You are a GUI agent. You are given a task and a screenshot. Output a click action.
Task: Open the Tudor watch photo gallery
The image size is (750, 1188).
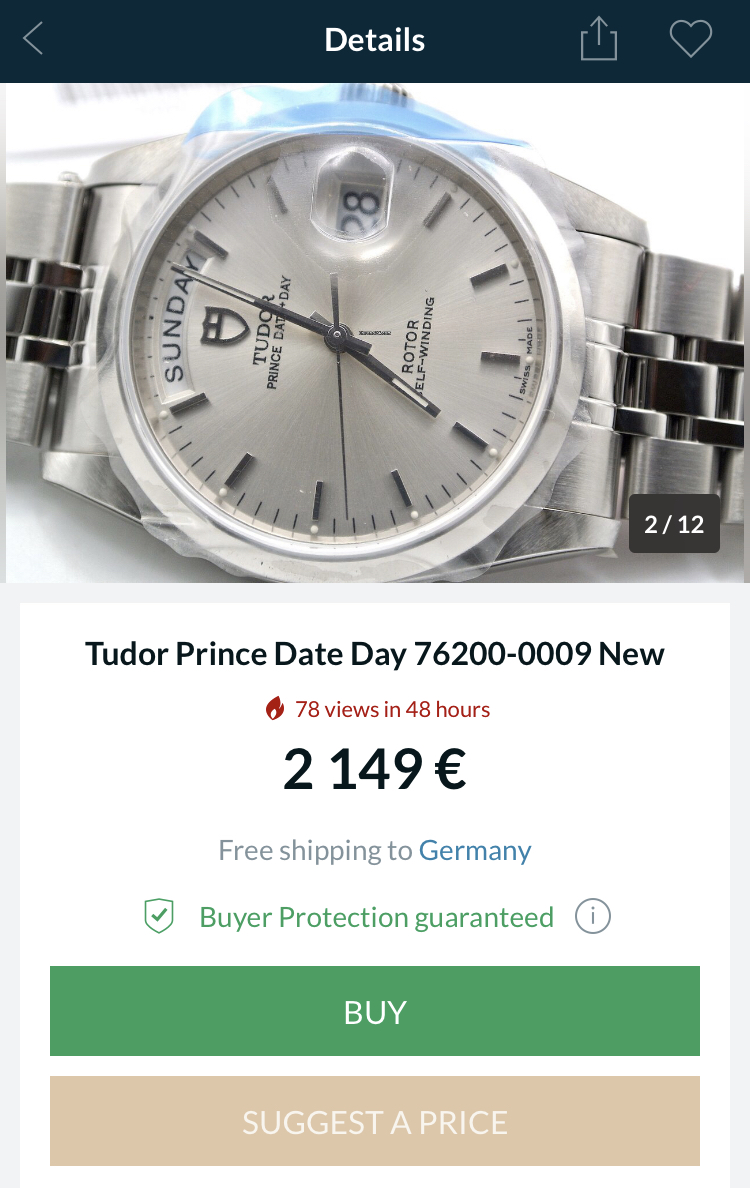point(375,330)
